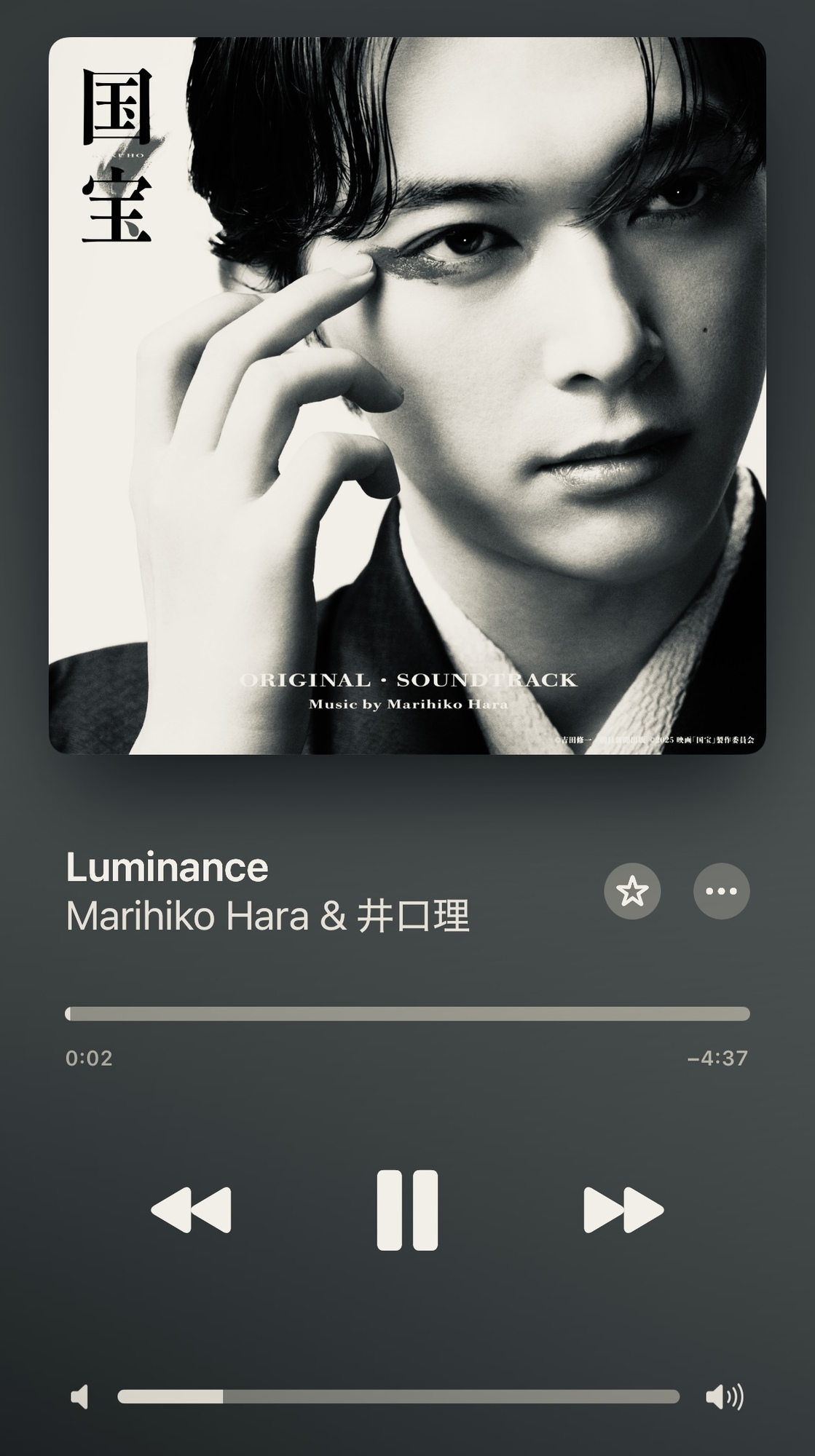This screenshot has height=1456, width=815.
Task: Favorite the song Luminance with the star
Action: pyautogui.click(x=631, y=891)
